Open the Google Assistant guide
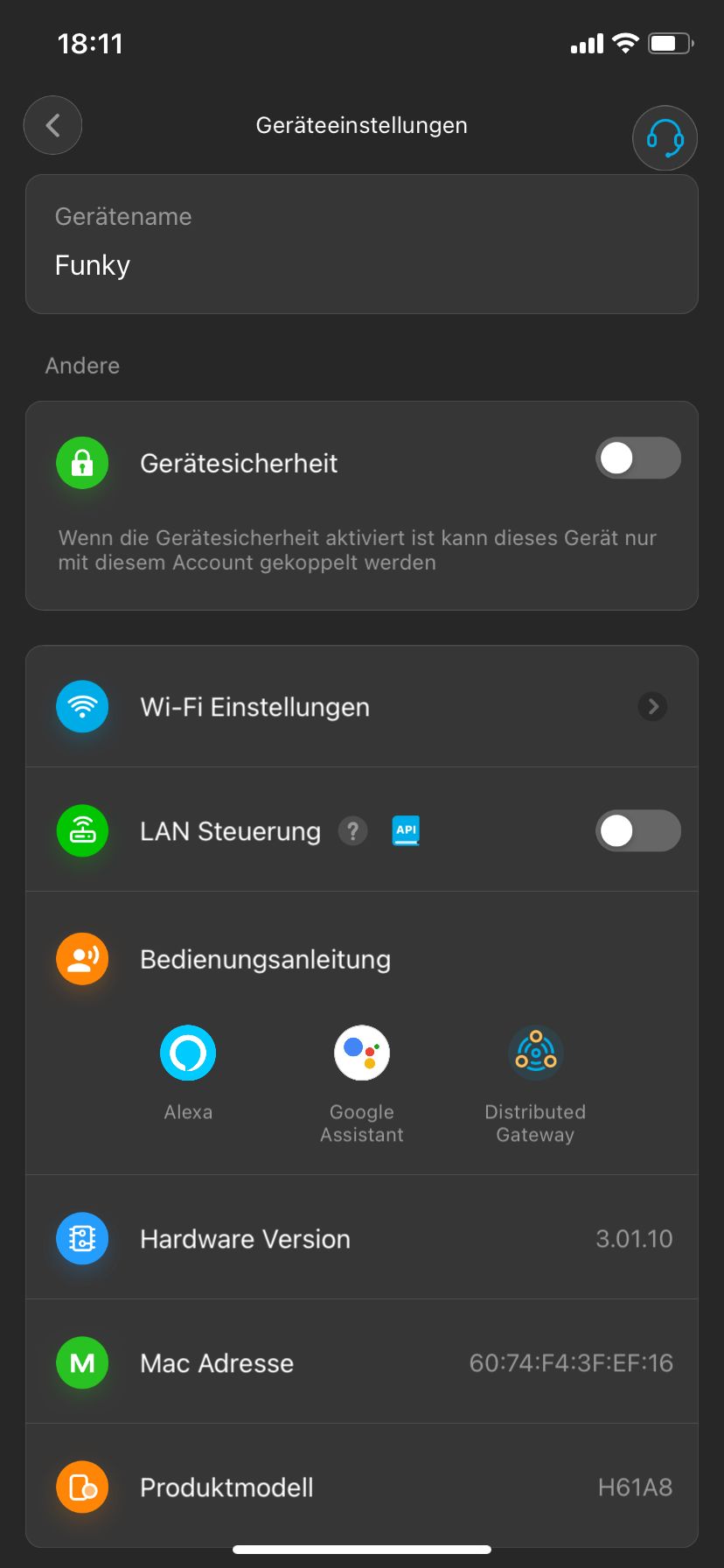This screenshot has width=724, height=1568. pos(361,1053)
